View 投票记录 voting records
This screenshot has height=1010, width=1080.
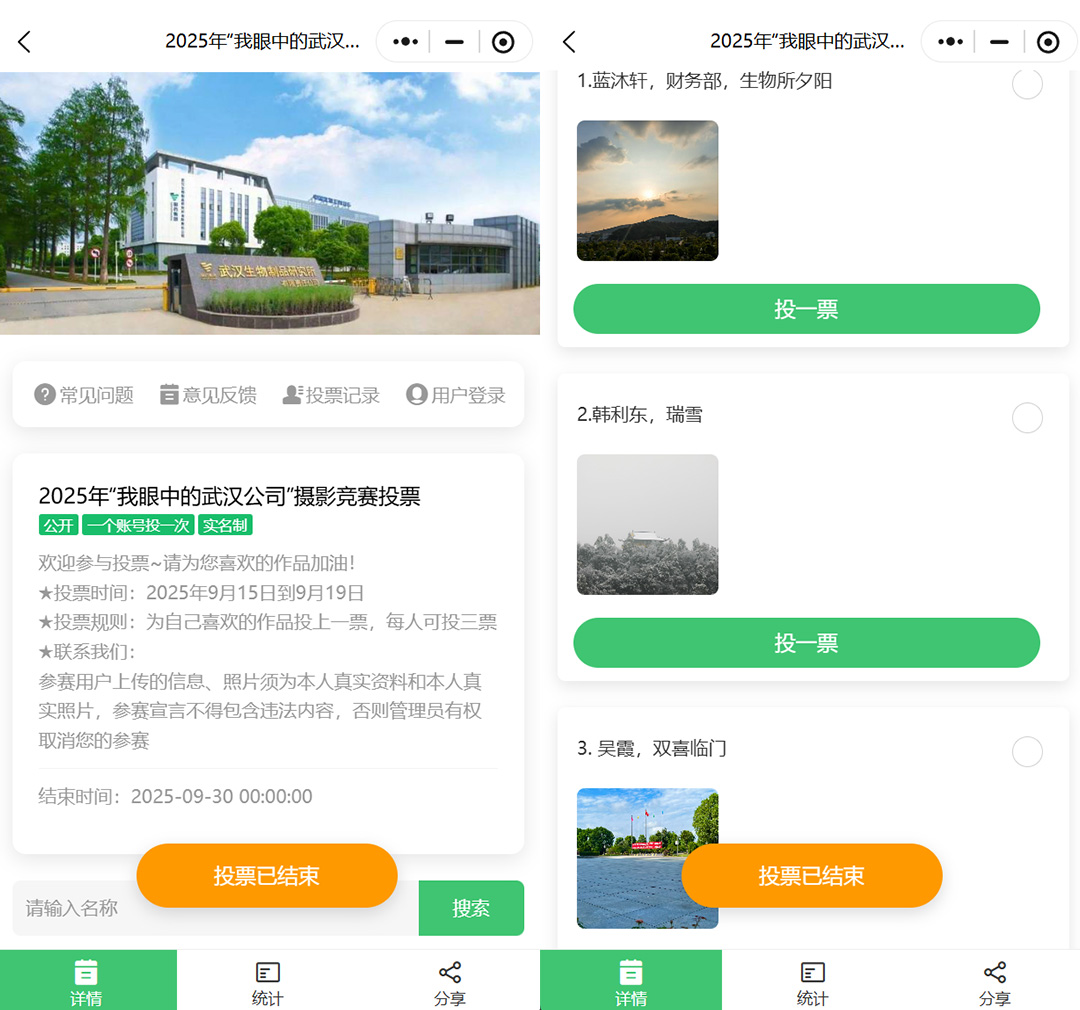coord(331,395)
